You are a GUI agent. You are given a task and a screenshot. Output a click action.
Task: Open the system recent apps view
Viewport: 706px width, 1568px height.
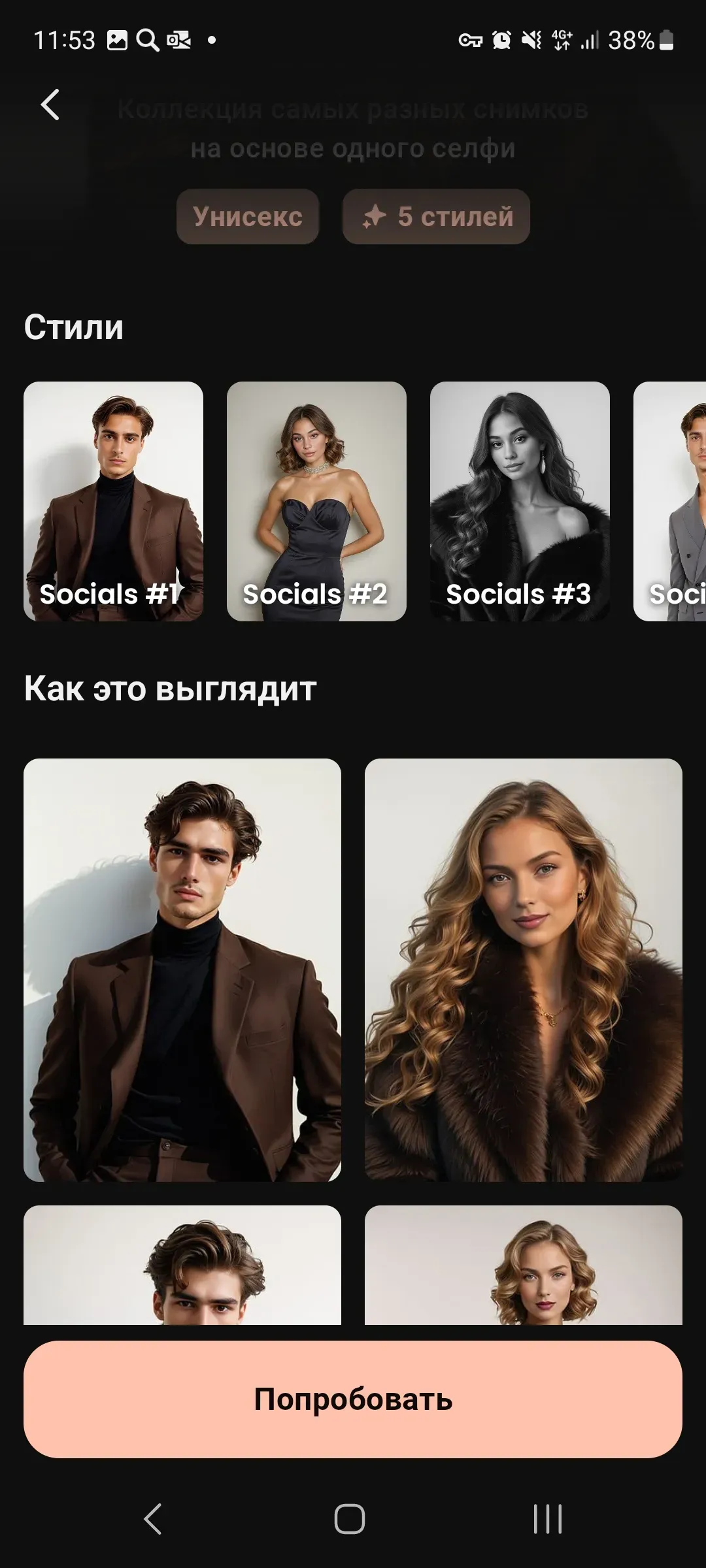coord(547,1518)
